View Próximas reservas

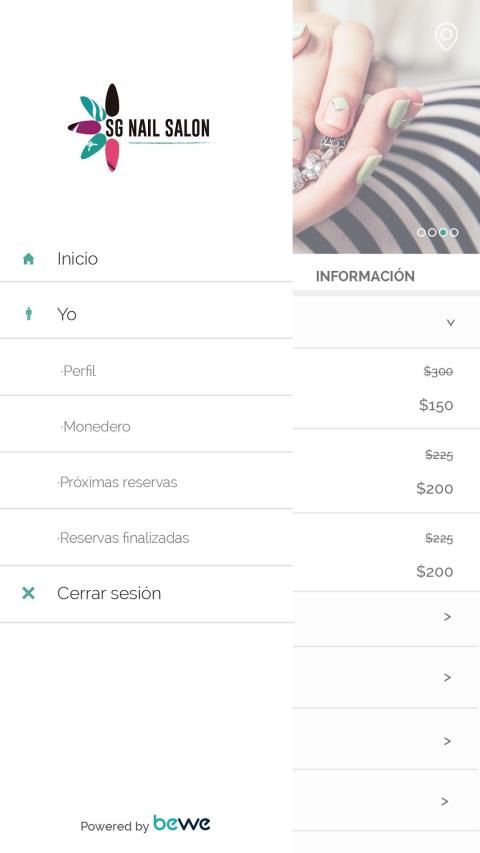(146, 482)
